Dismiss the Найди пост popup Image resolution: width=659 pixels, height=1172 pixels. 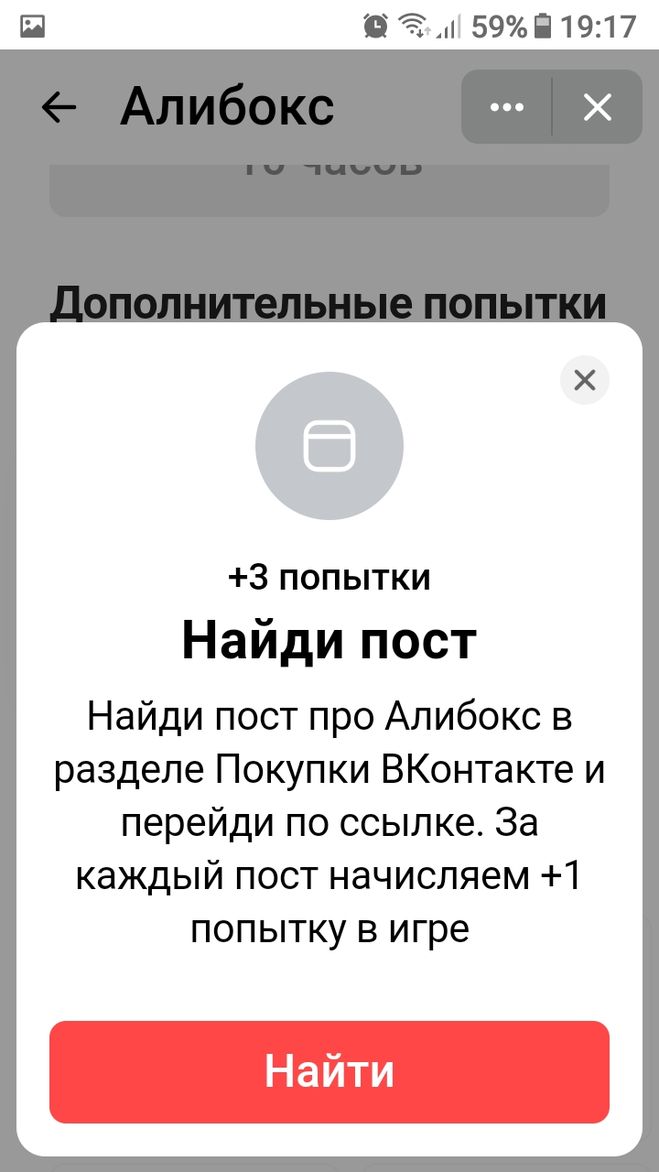tap(585, 380)
